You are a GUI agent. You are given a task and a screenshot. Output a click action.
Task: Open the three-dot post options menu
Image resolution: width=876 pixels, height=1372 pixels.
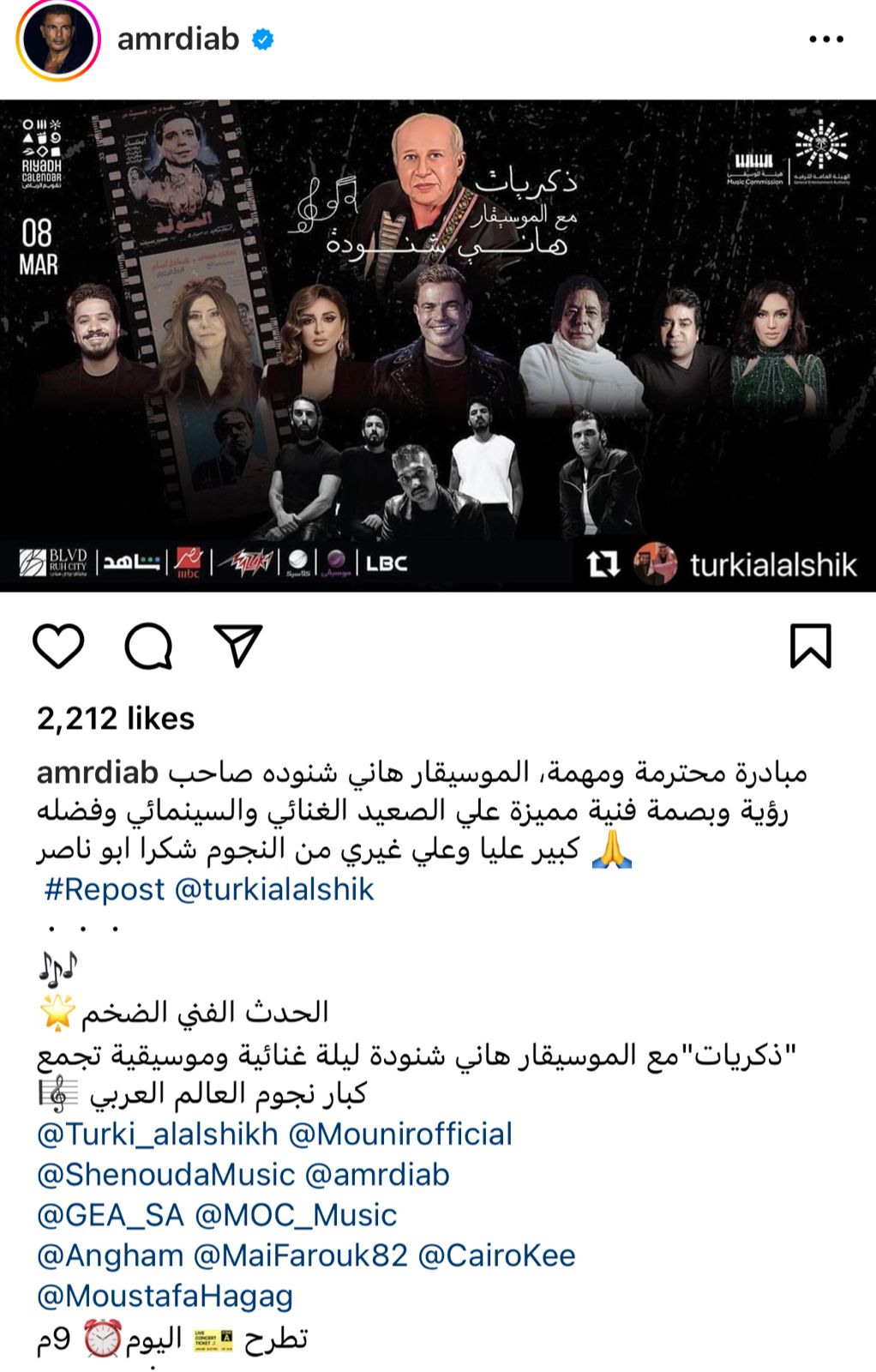click(x=826, y=39)
